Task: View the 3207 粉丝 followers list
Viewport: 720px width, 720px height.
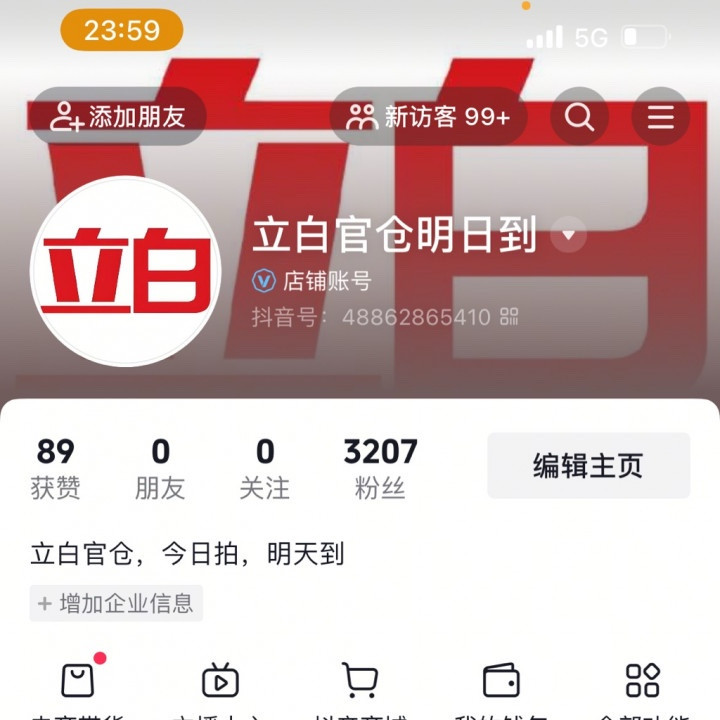Action: click(x=380, y=468)
